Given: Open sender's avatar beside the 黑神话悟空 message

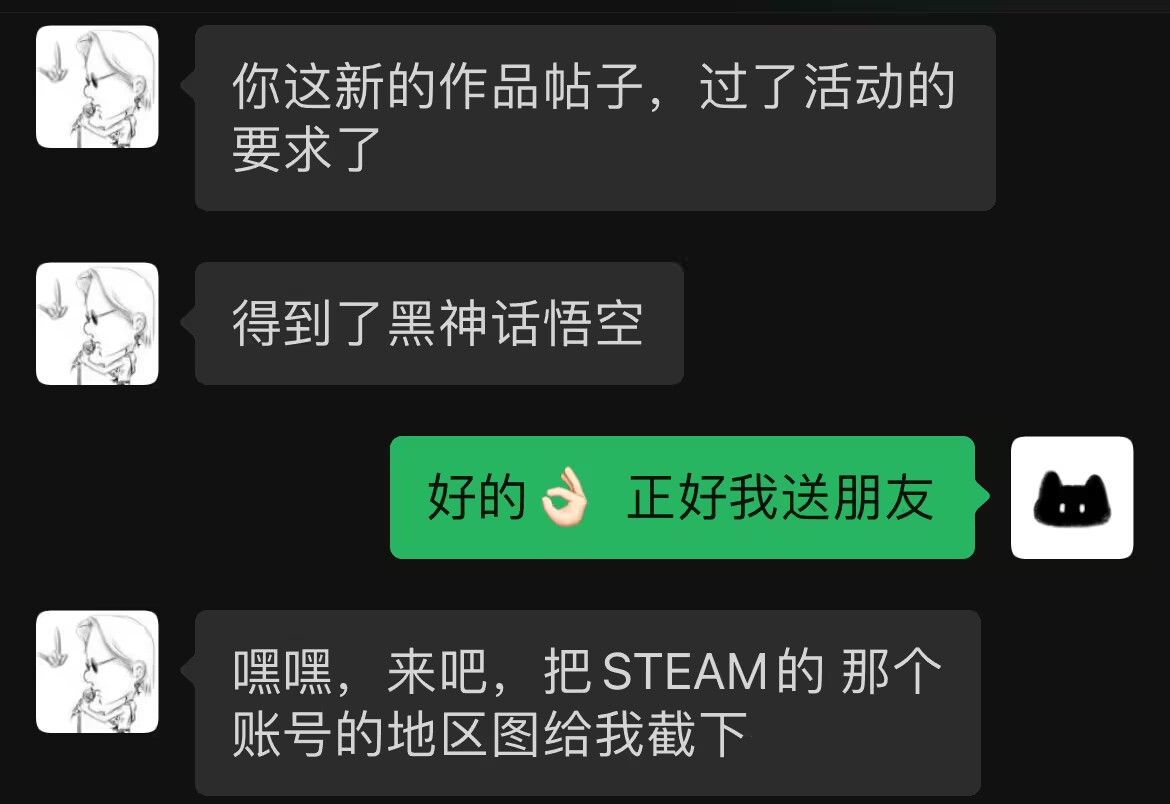Looking at the screenshot, I should [x=97, y=323].
